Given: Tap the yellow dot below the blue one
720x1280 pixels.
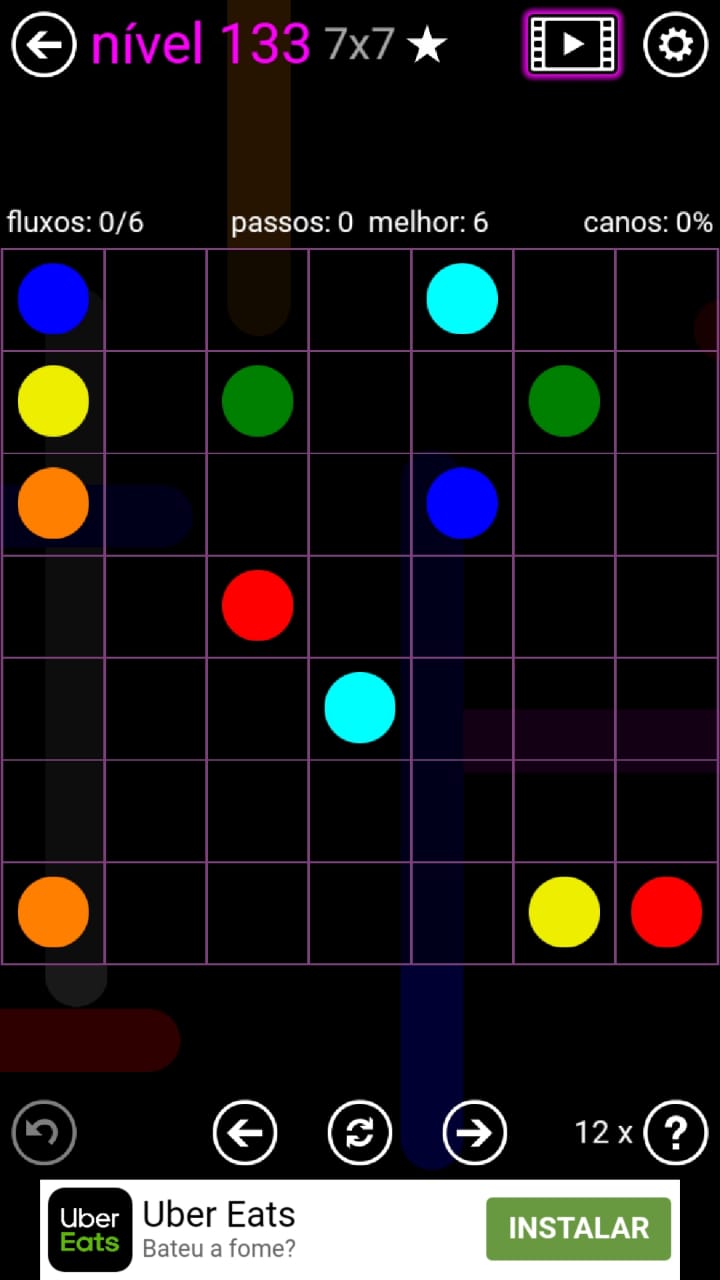Looking at the screenshot, I should coord(53,401).
